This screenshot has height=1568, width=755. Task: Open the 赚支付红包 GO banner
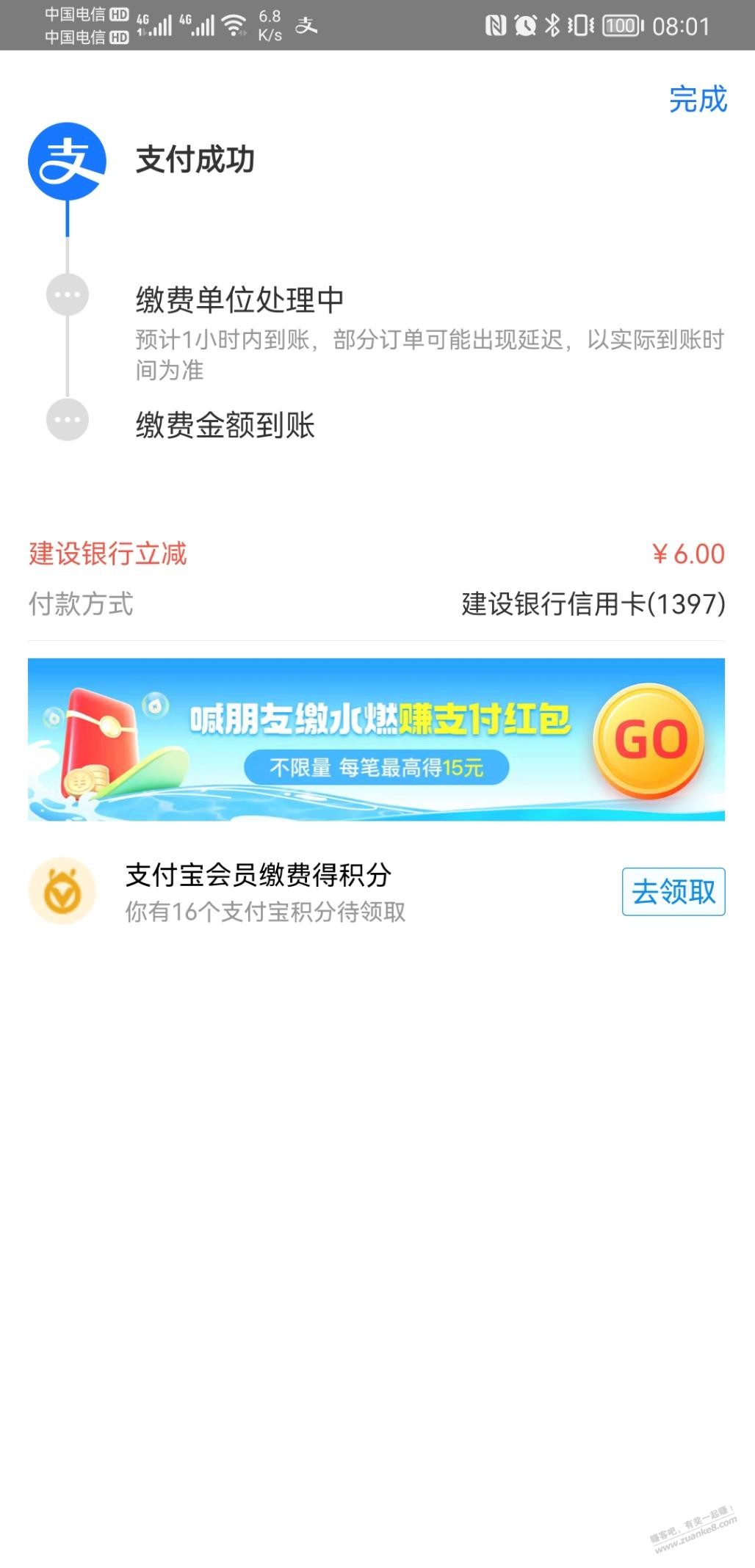coord(376,739)
